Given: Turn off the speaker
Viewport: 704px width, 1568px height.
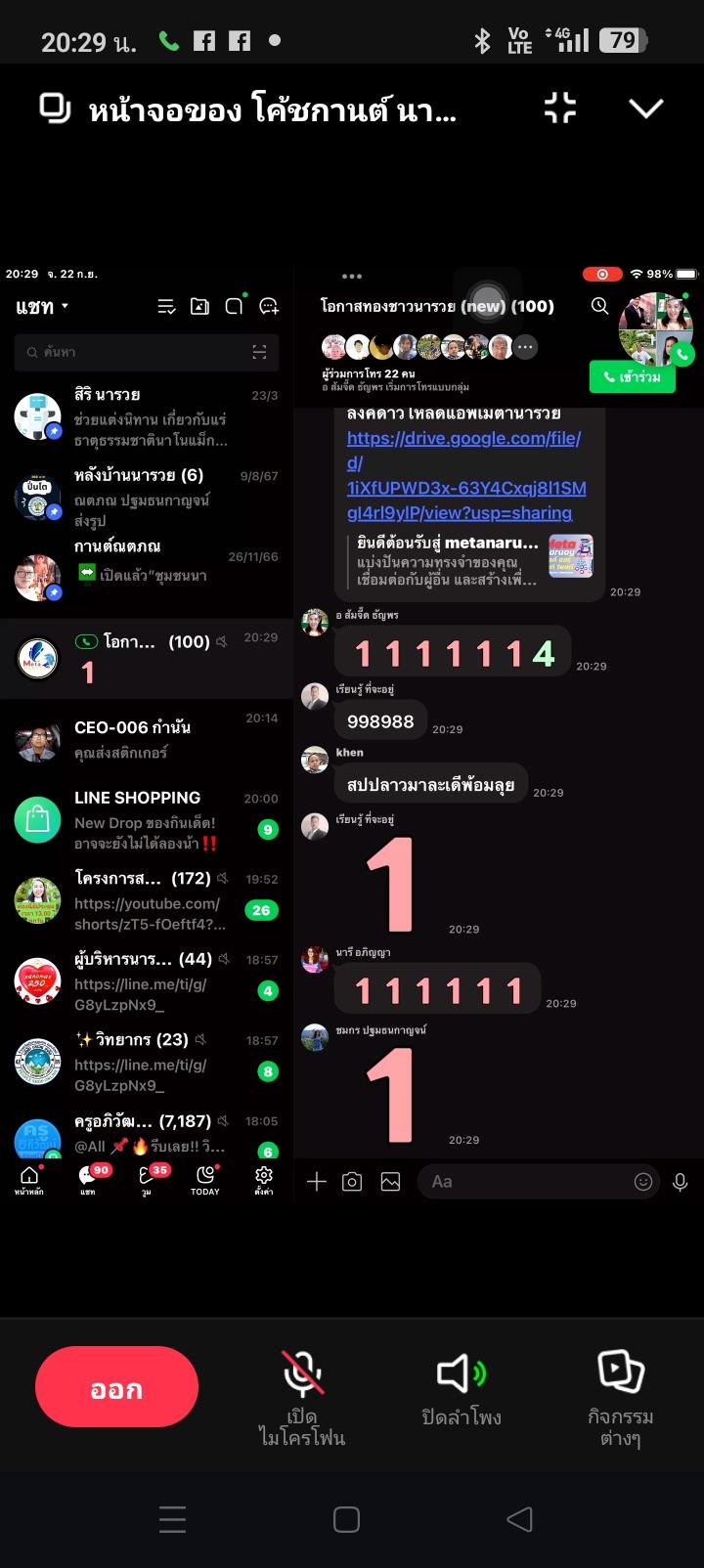Looking at the screenshot, I should pyautogui.click(x=462, y=1391).
